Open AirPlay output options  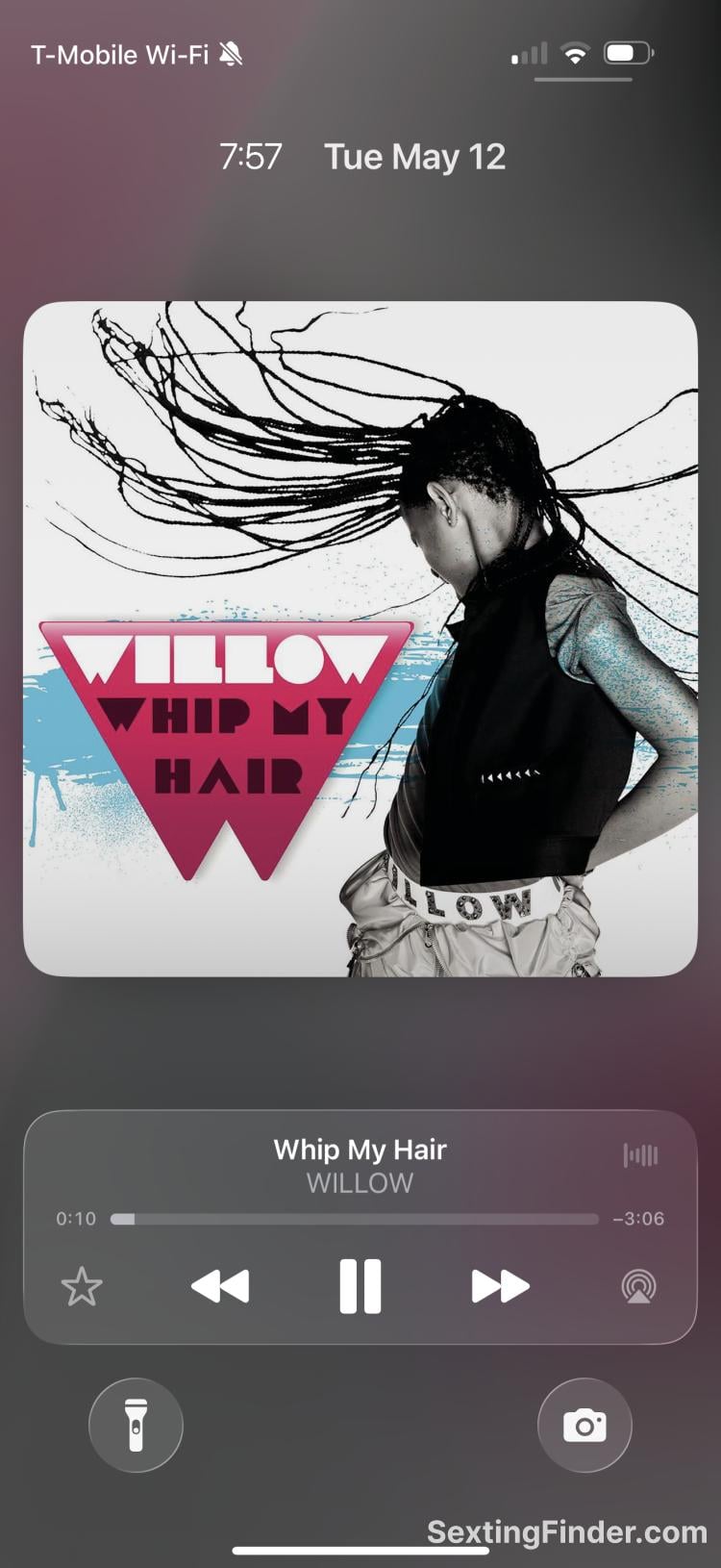pyautogui.click(x=639, y=1286)
